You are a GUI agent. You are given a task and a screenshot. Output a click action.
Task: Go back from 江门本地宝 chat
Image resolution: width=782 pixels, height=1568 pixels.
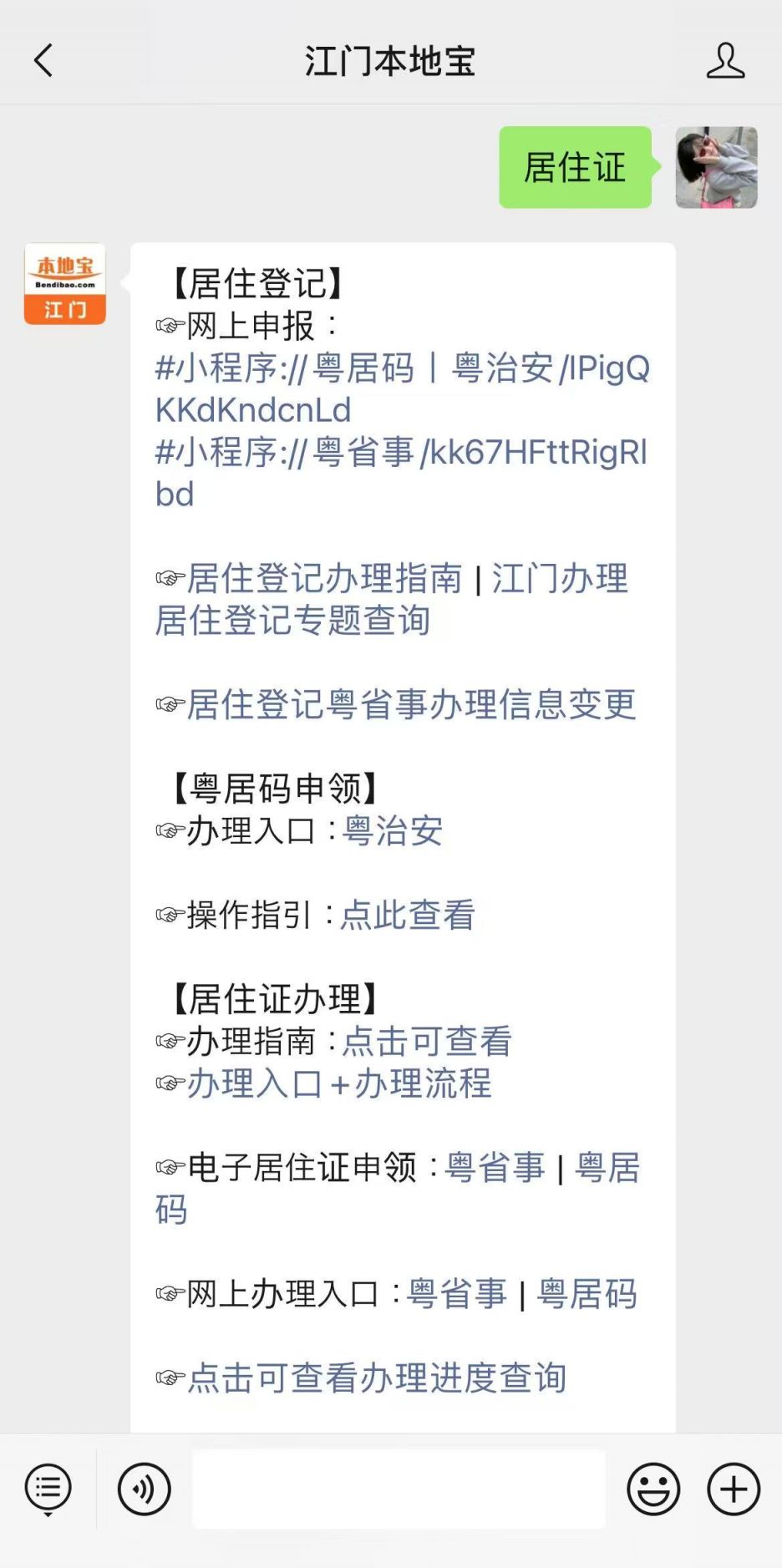click(43, 61)
